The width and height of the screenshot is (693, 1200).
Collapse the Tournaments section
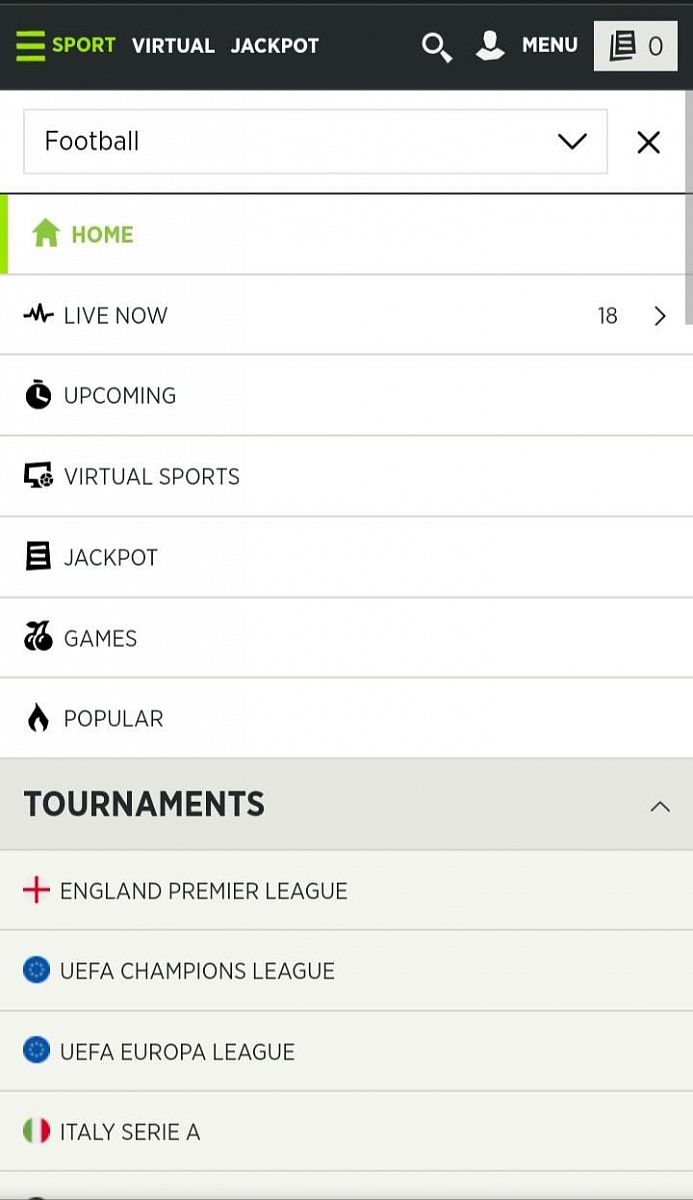pyautogui.click(x=660, y=806)
